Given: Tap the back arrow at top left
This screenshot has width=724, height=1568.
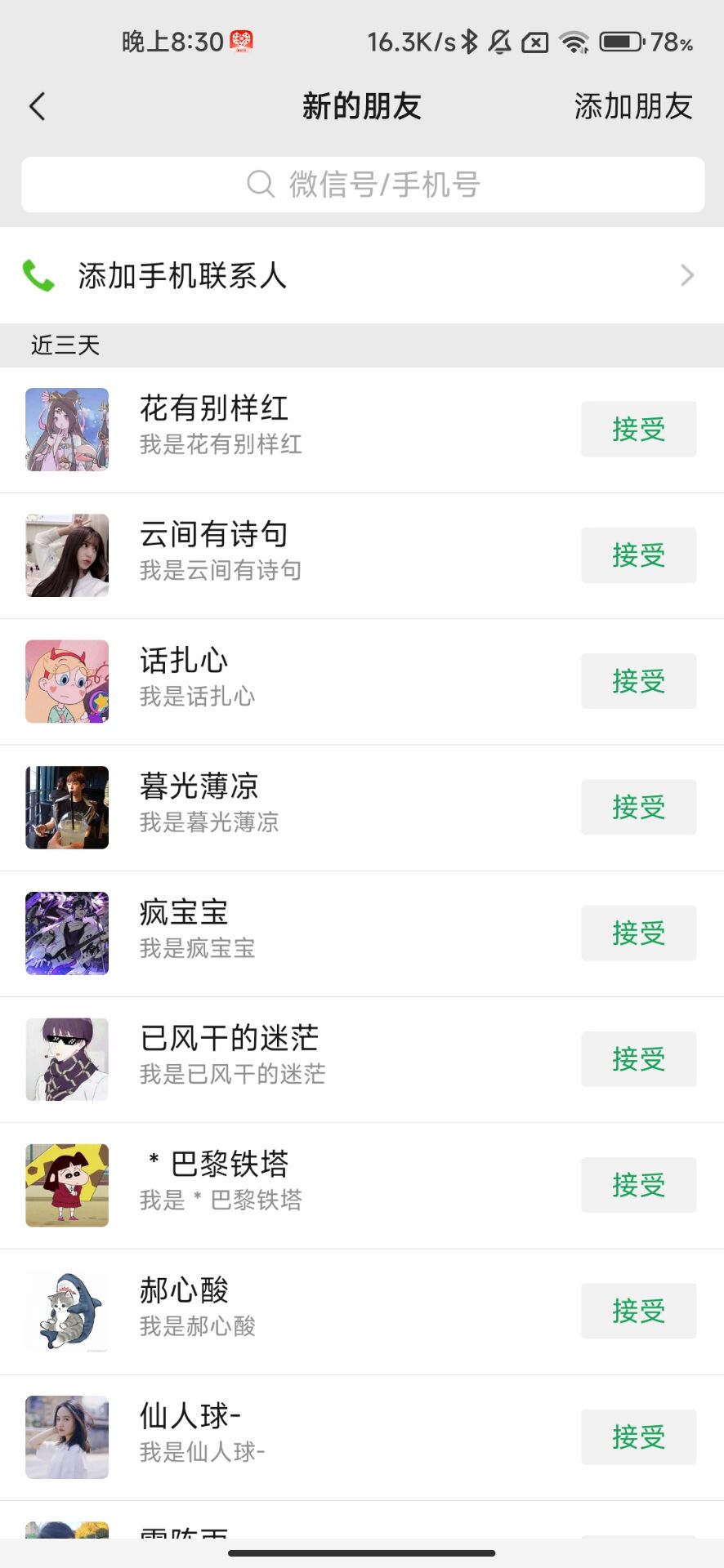Looking at the screenshot, I should click(x=36, y=106).
